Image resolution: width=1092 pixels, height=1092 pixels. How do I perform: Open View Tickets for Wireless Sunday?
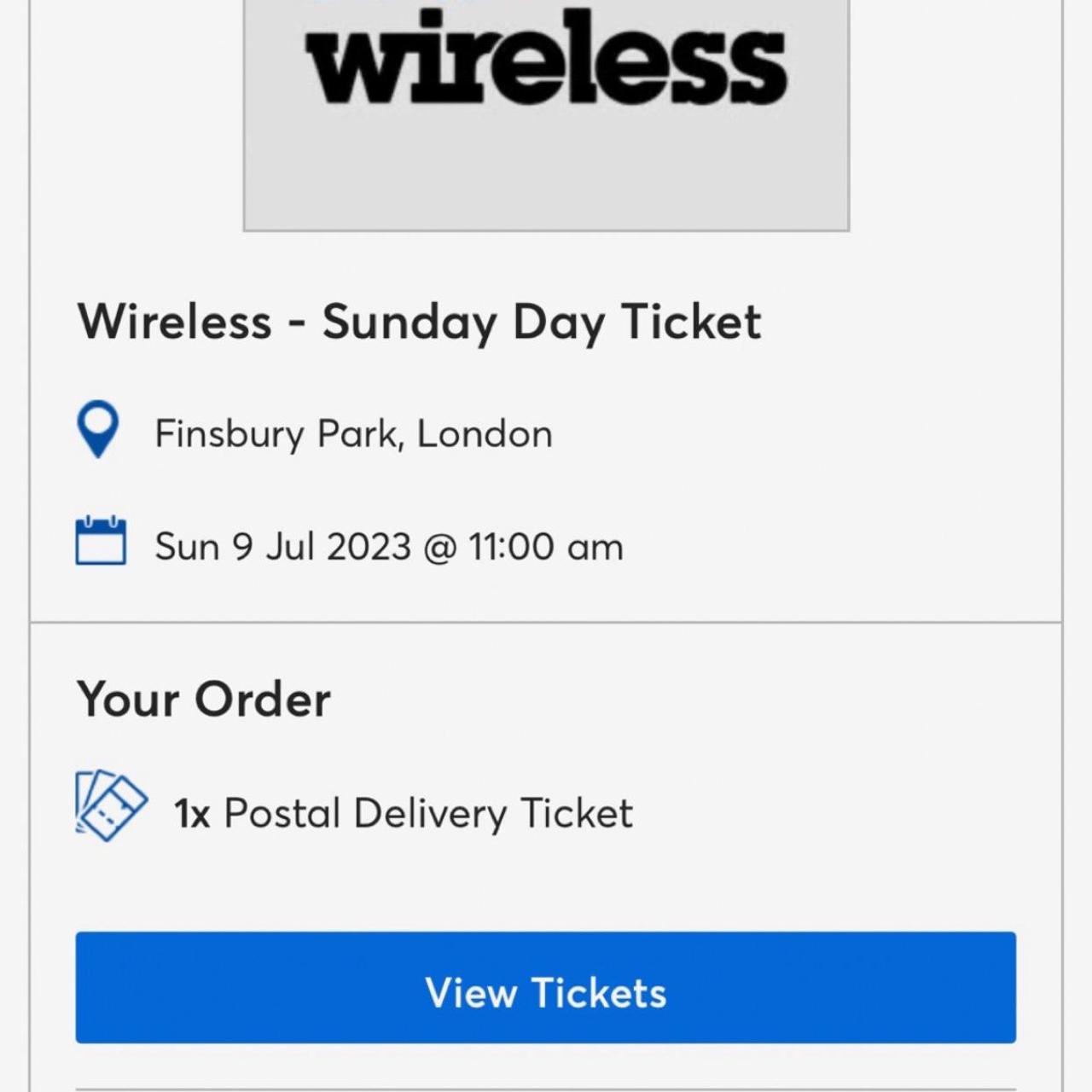tap(545, 987)
